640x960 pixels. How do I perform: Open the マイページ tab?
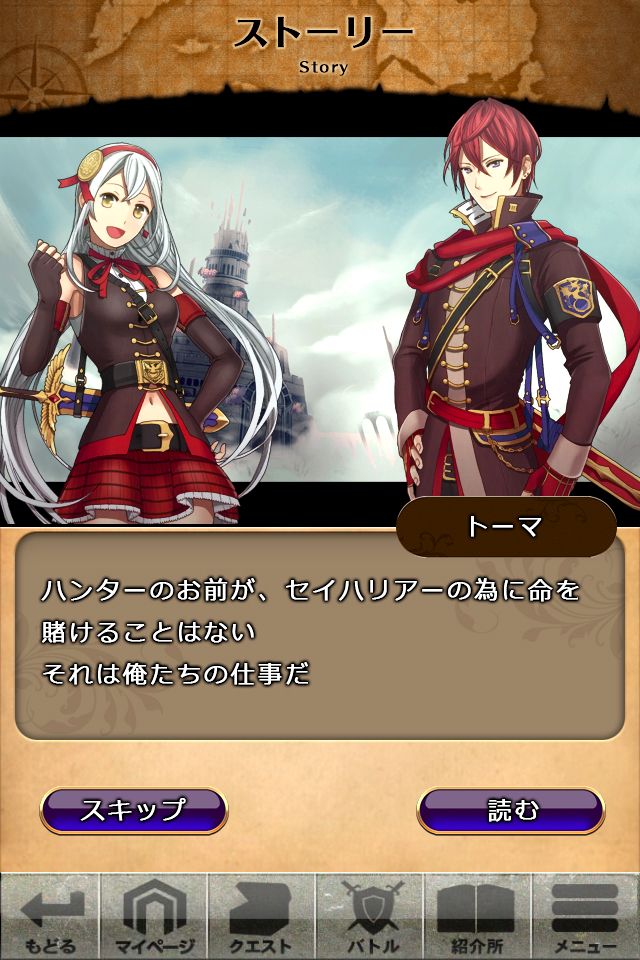[155, 916]
